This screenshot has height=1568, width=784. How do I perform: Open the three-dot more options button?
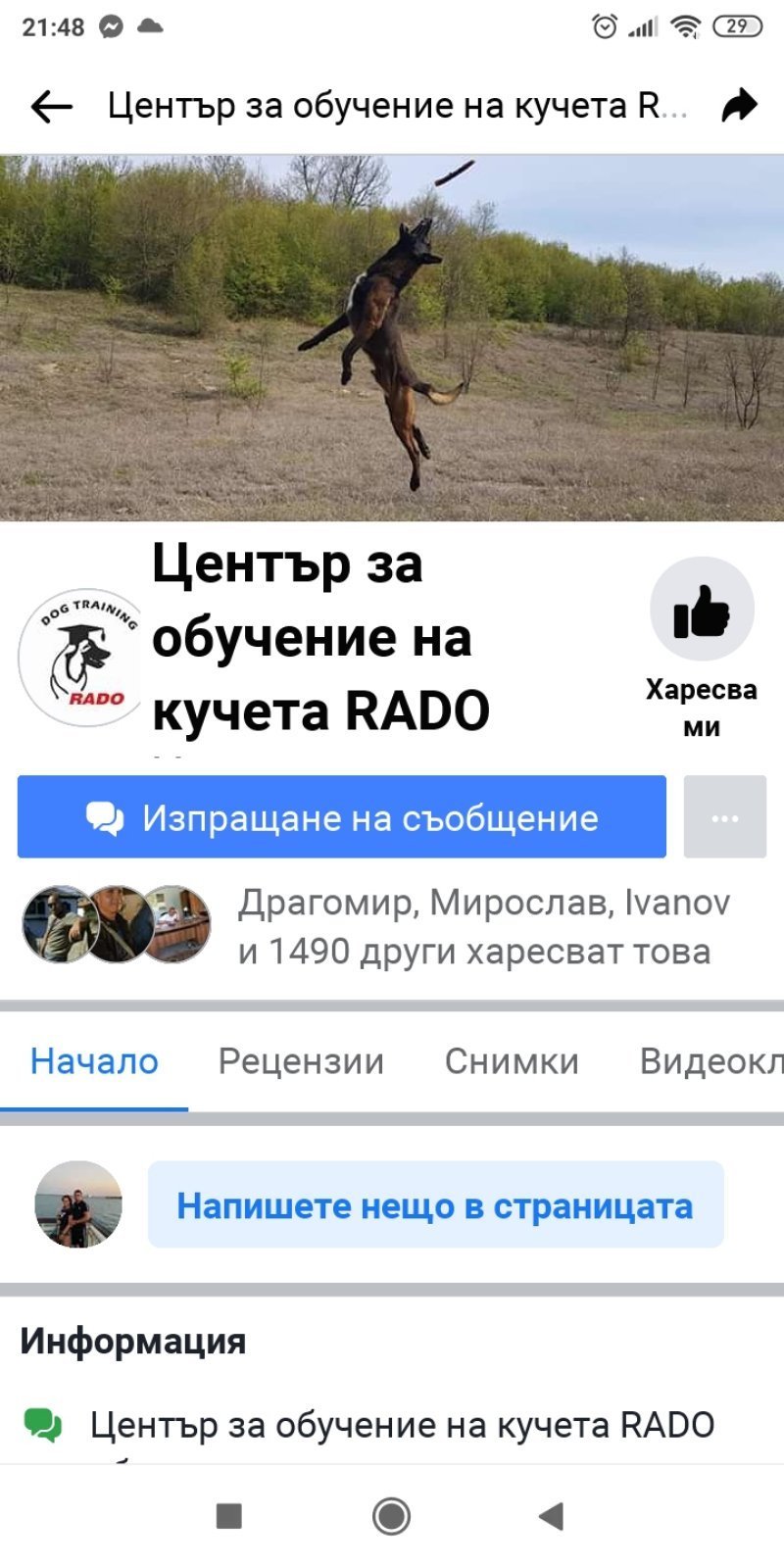pos(724,817)
